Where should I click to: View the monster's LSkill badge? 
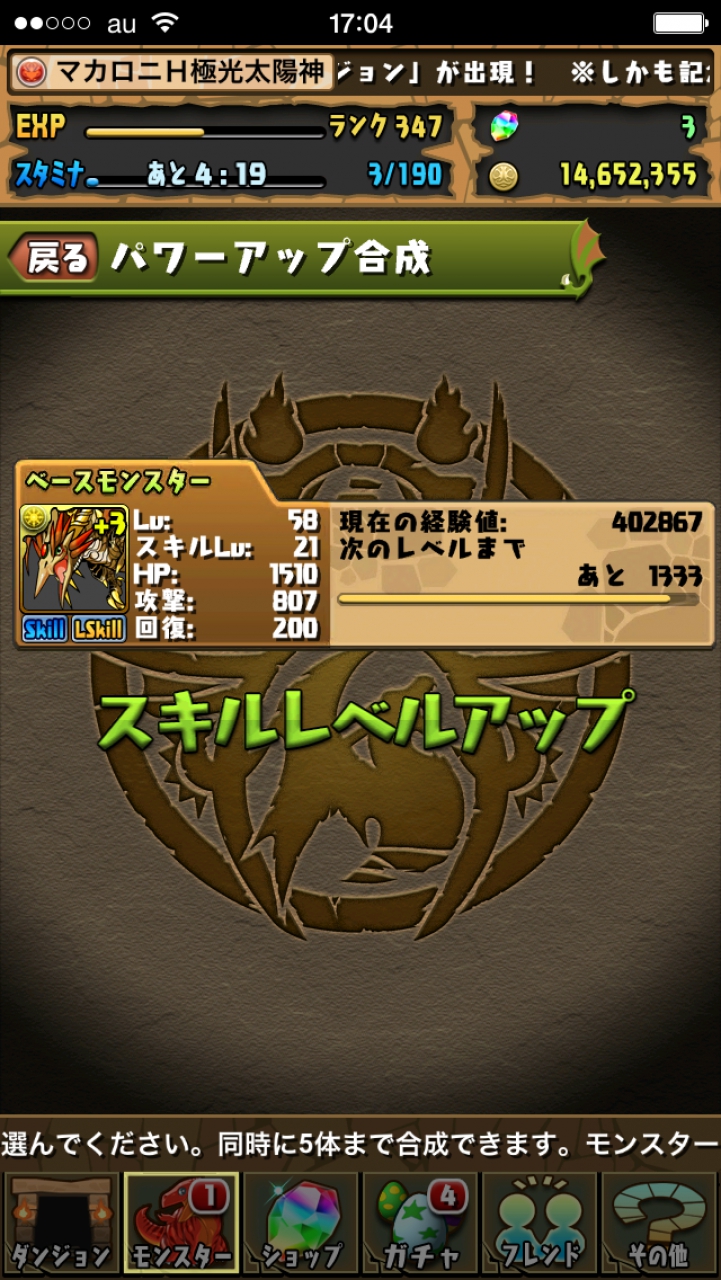click(x=99, y=629)
